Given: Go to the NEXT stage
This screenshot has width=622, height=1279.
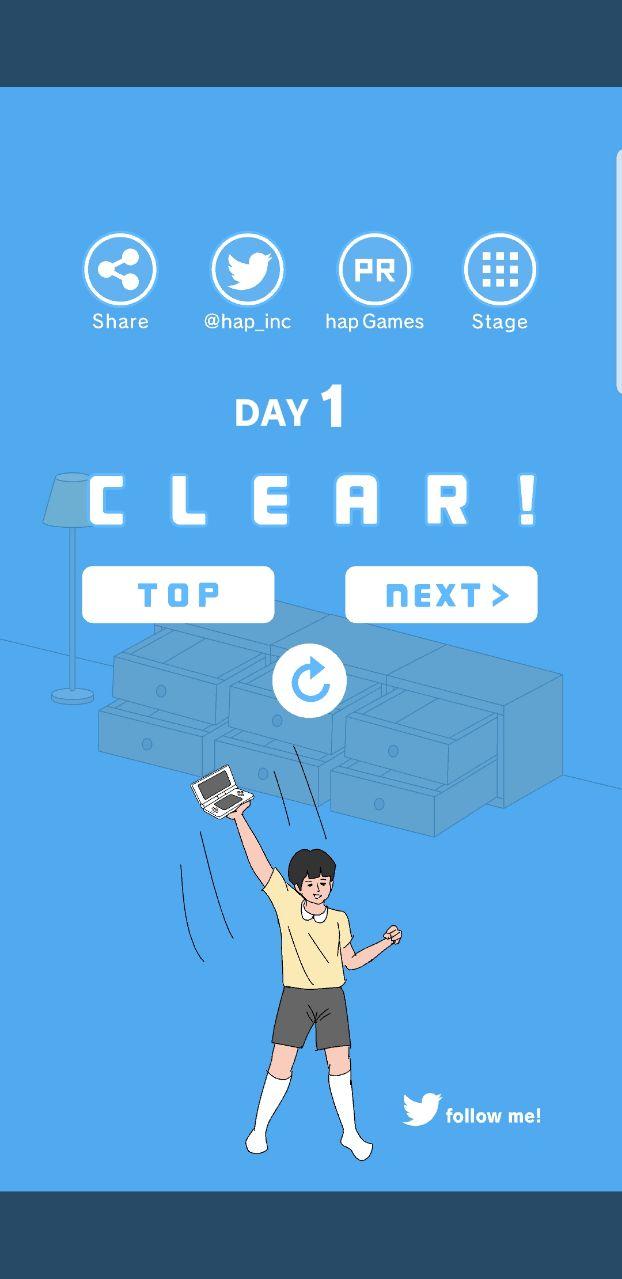Looking at the screenshot, I should tap(441, 595).
